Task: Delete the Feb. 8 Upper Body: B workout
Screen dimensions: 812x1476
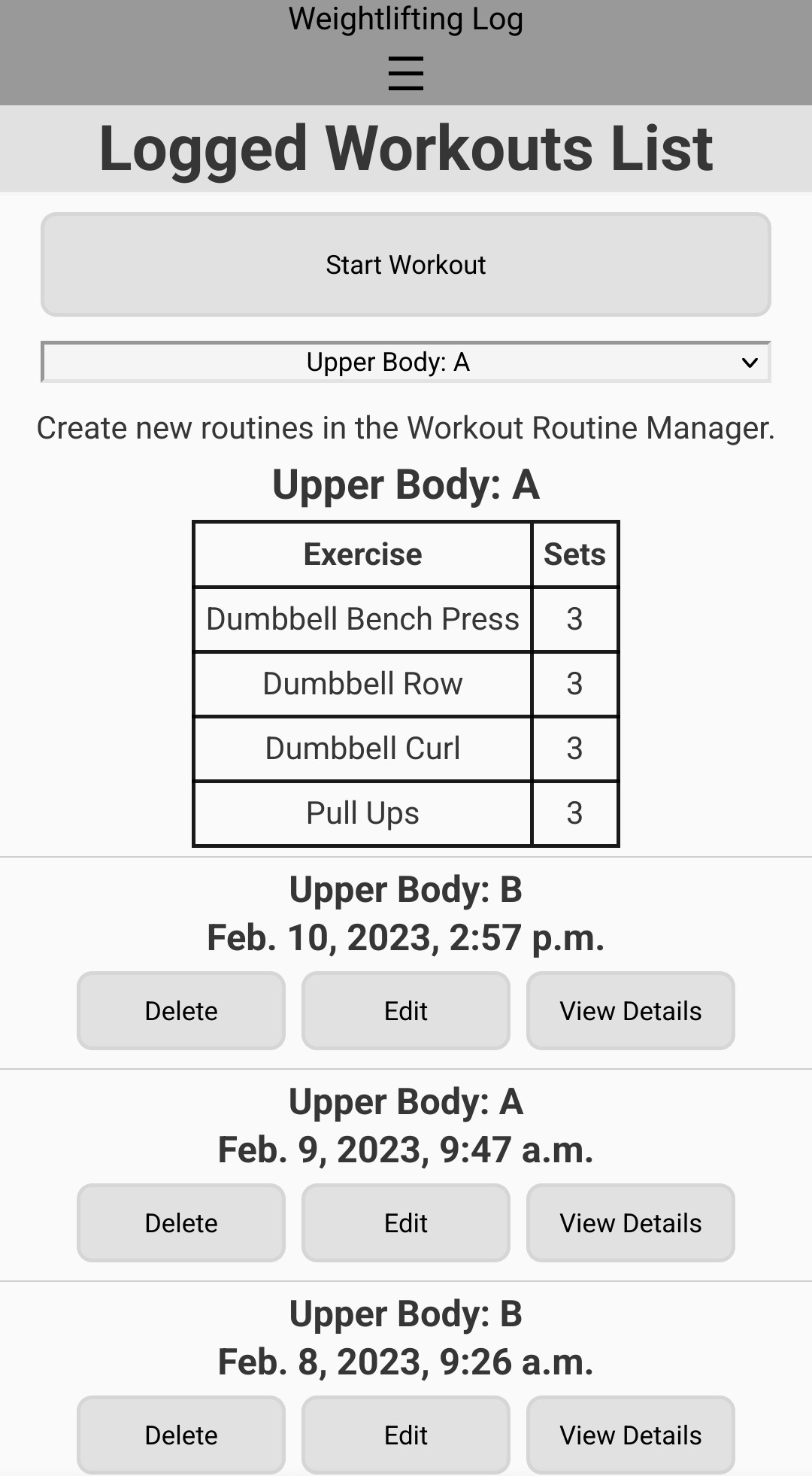Action: (180, 1435)
